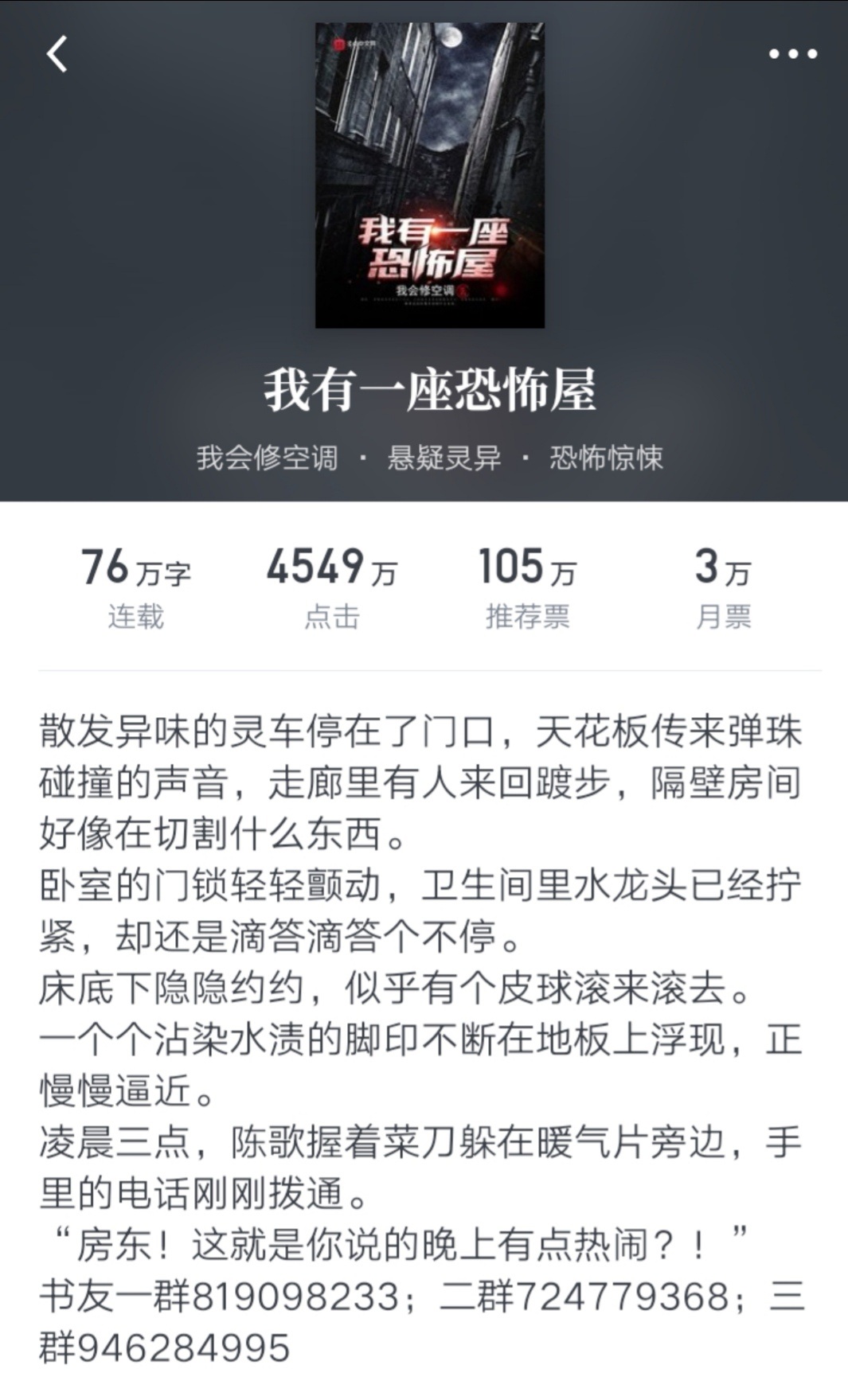
Task: Go back using the top-left arrow
Action: 57,55
